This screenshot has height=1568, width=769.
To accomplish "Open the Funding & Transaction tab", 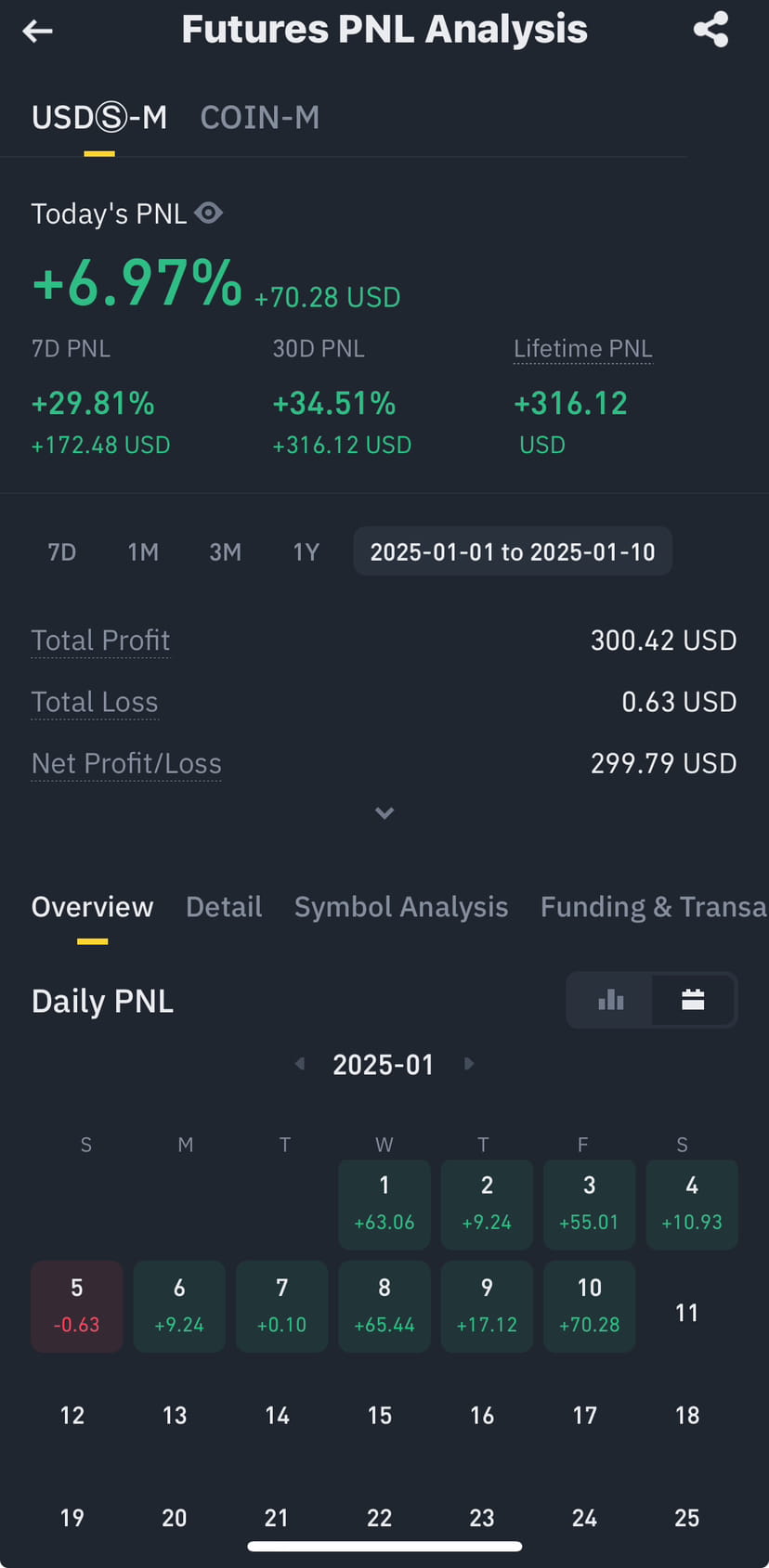I will 654,907.
